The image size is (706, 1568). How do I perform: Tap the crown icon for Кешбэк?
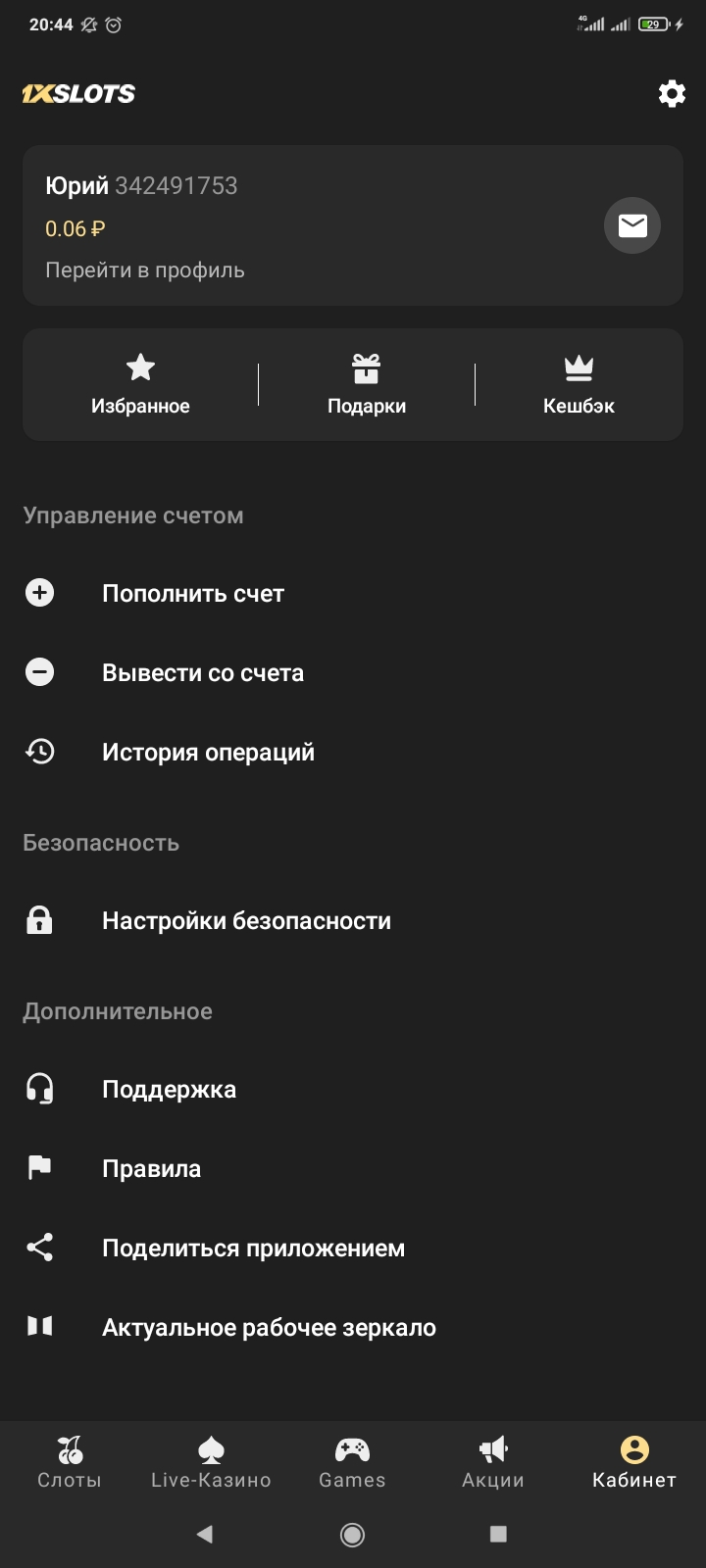click(x=578, y=368)
